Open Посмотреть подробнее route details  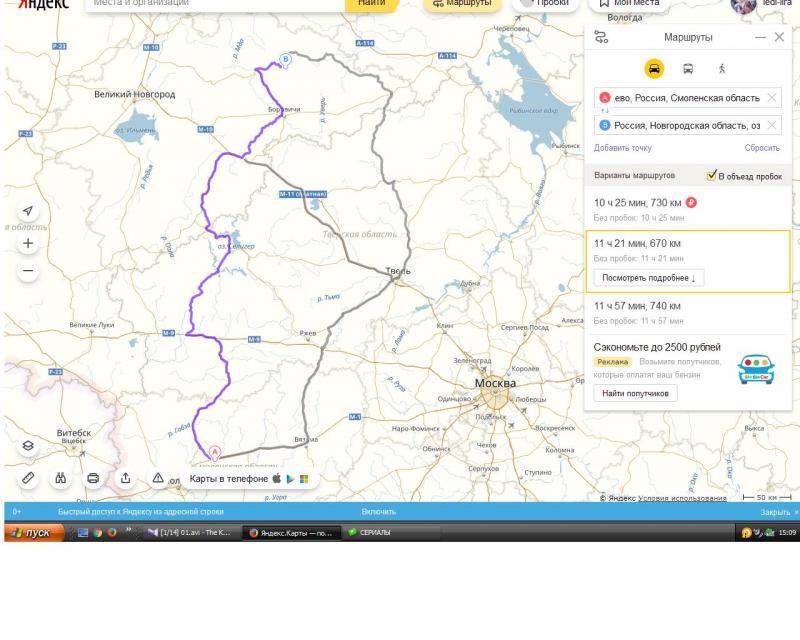pos(649,278)
